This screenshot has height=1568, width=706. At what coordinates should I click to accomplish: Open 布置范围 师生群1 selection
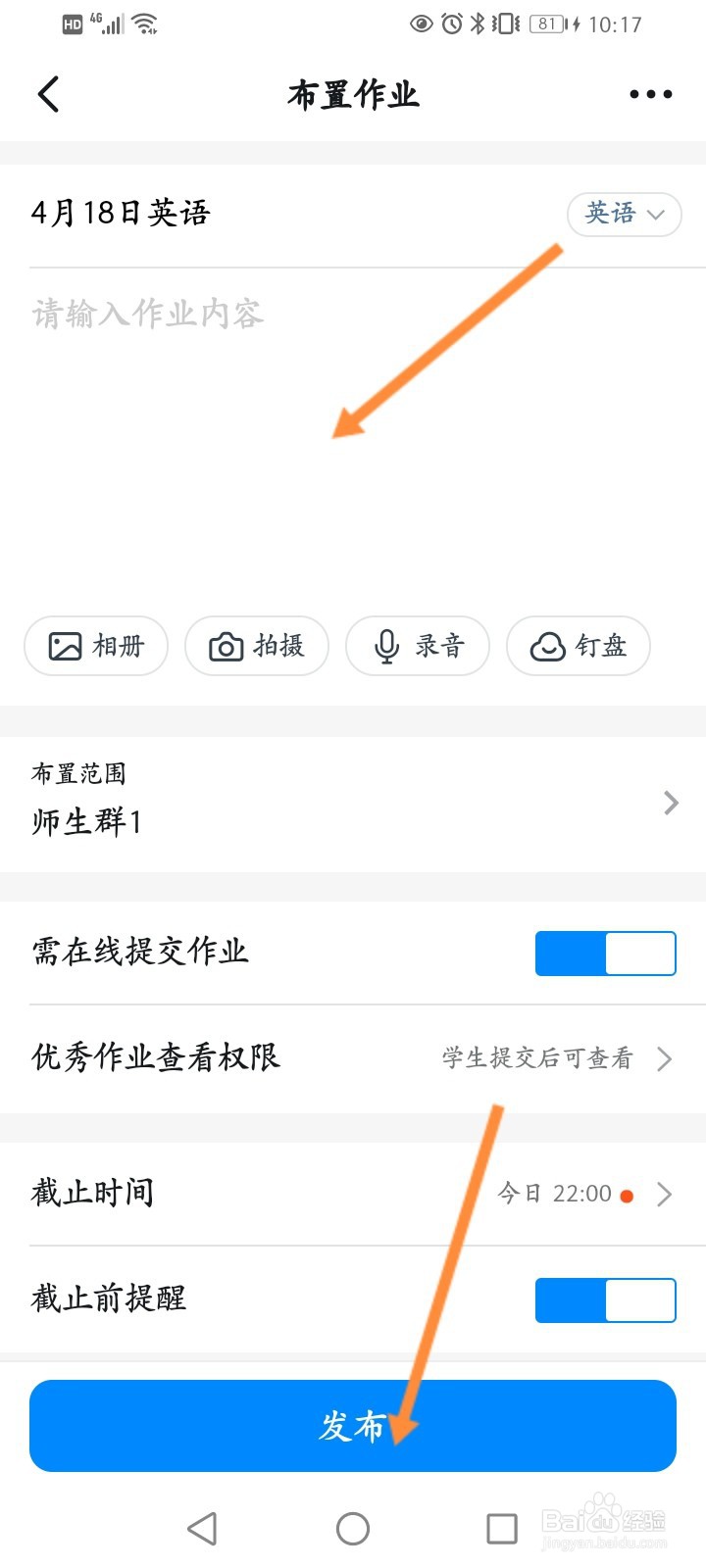[x=353, y=804]
